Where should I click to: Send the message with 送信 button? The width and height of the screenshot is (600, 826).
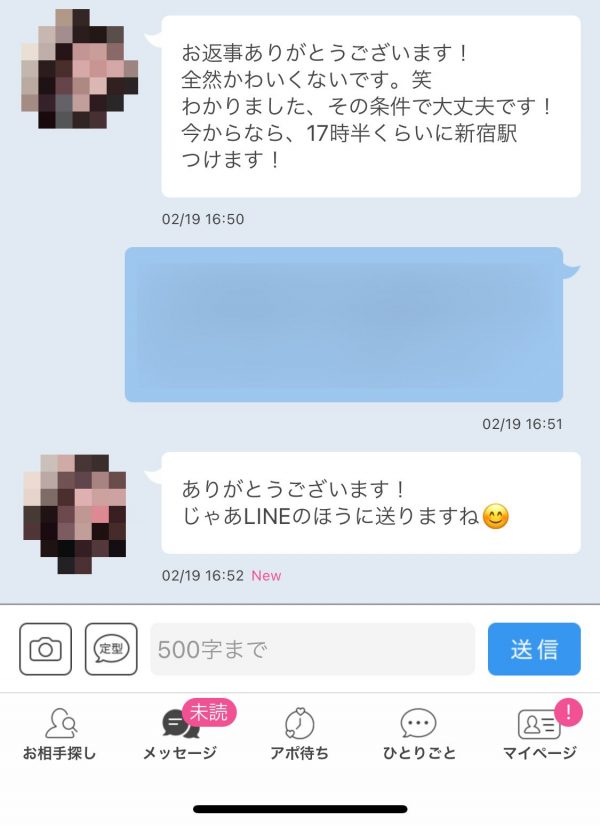534,649
